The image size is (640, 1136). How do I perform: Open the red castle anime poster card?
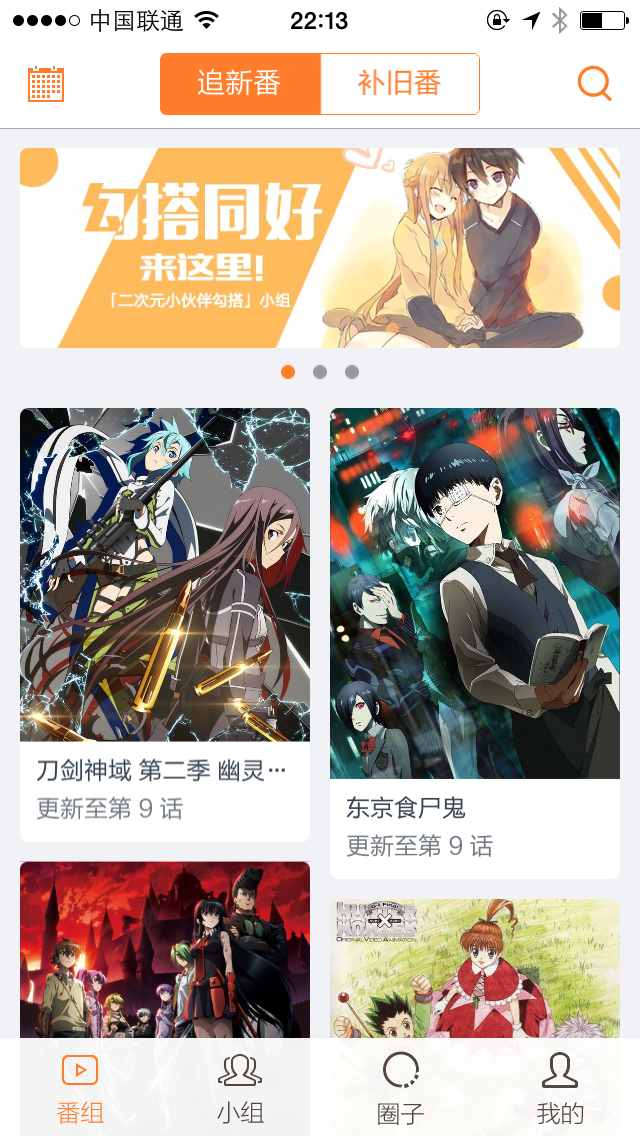(165, 950)
